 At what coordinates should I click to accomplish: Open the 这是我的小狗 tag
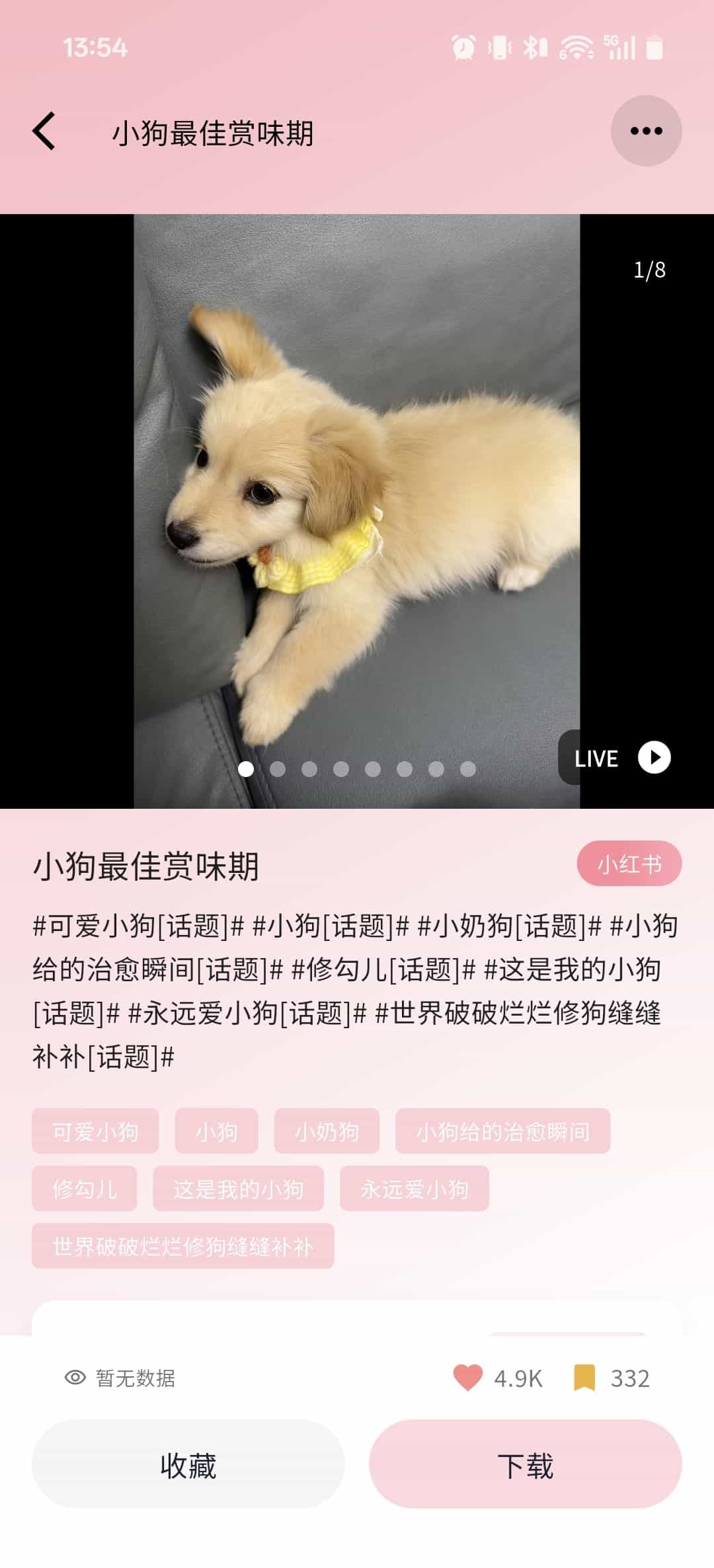[238, 1189]
